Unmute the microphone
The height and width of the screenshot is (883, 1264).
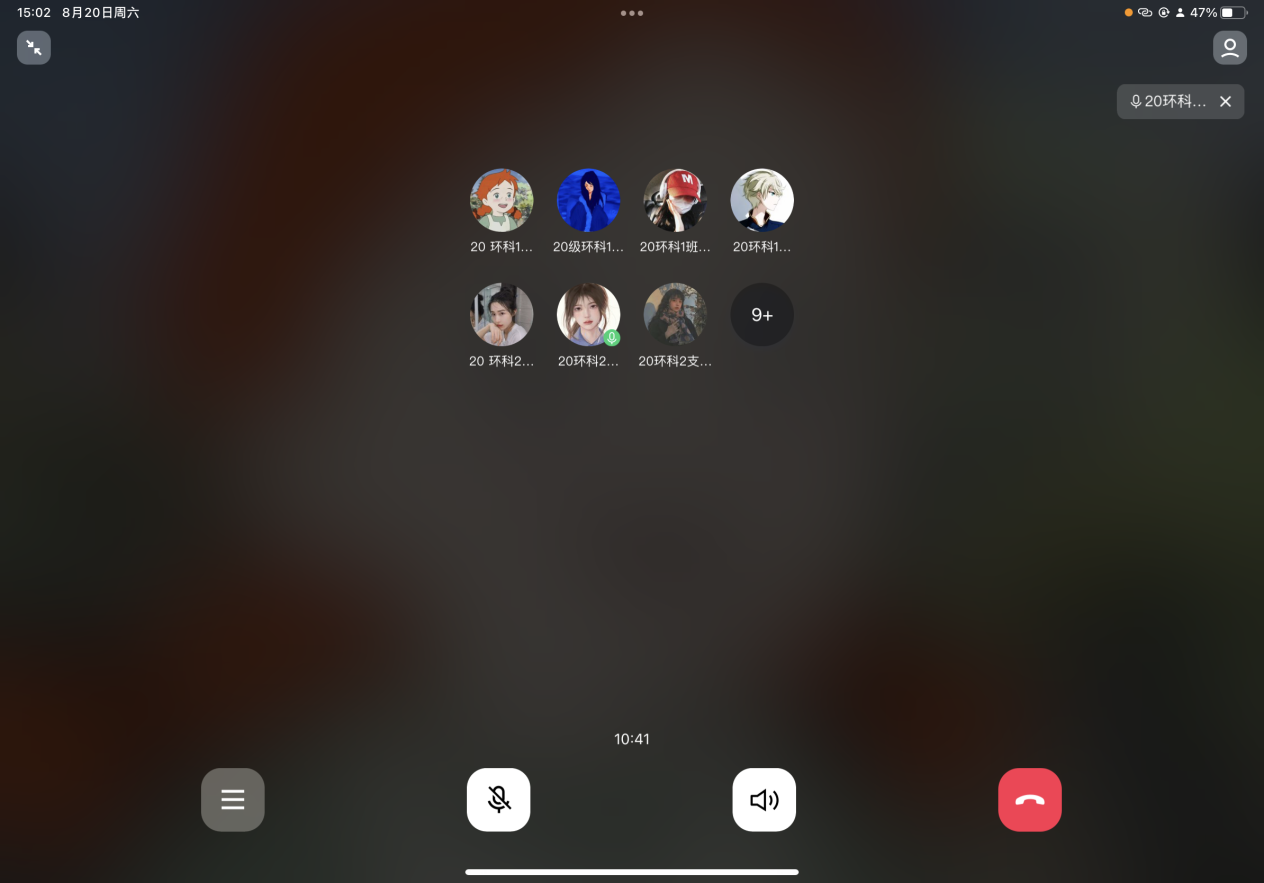pos(498,800)
